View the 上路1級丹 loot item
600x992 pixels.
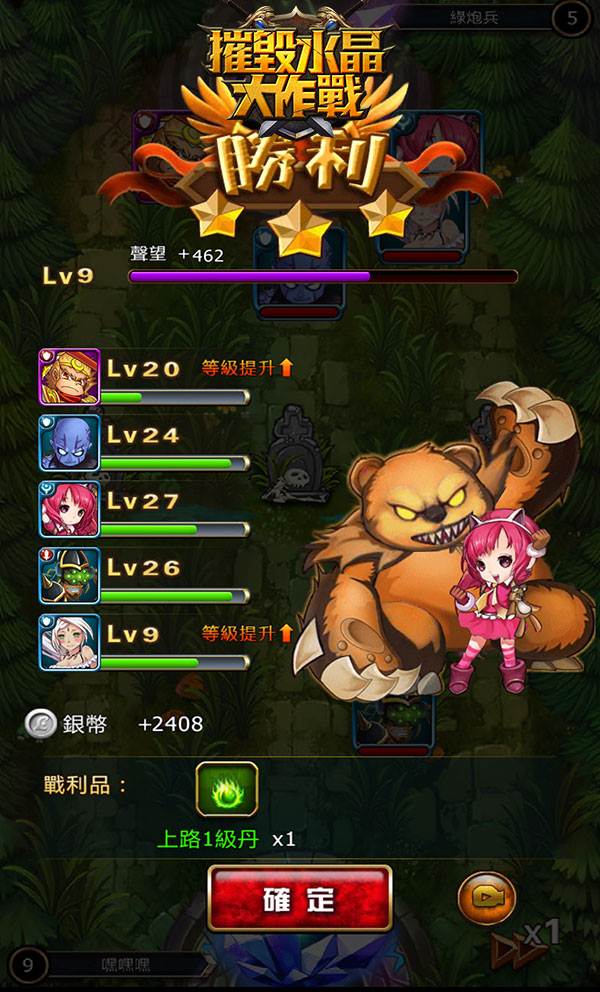pos(227,788)
